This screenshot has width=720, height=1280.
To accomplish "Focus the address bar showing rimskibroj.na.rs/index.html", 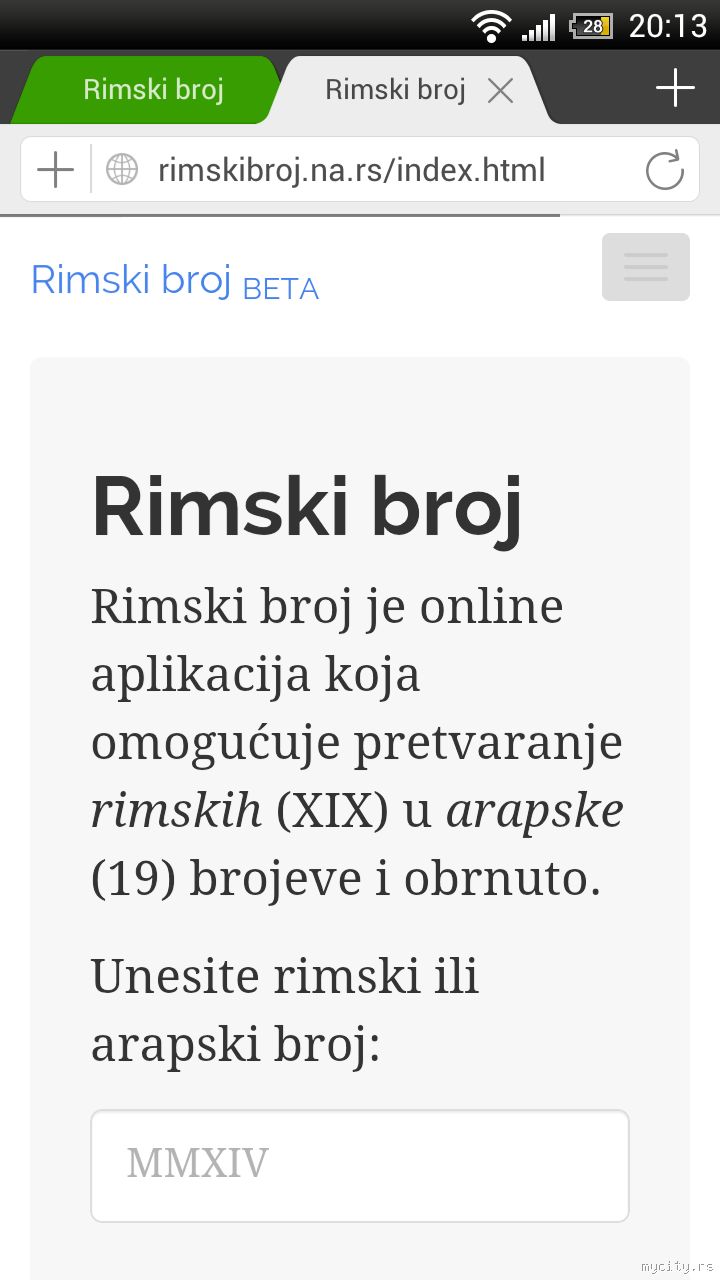I will [352, 170].
